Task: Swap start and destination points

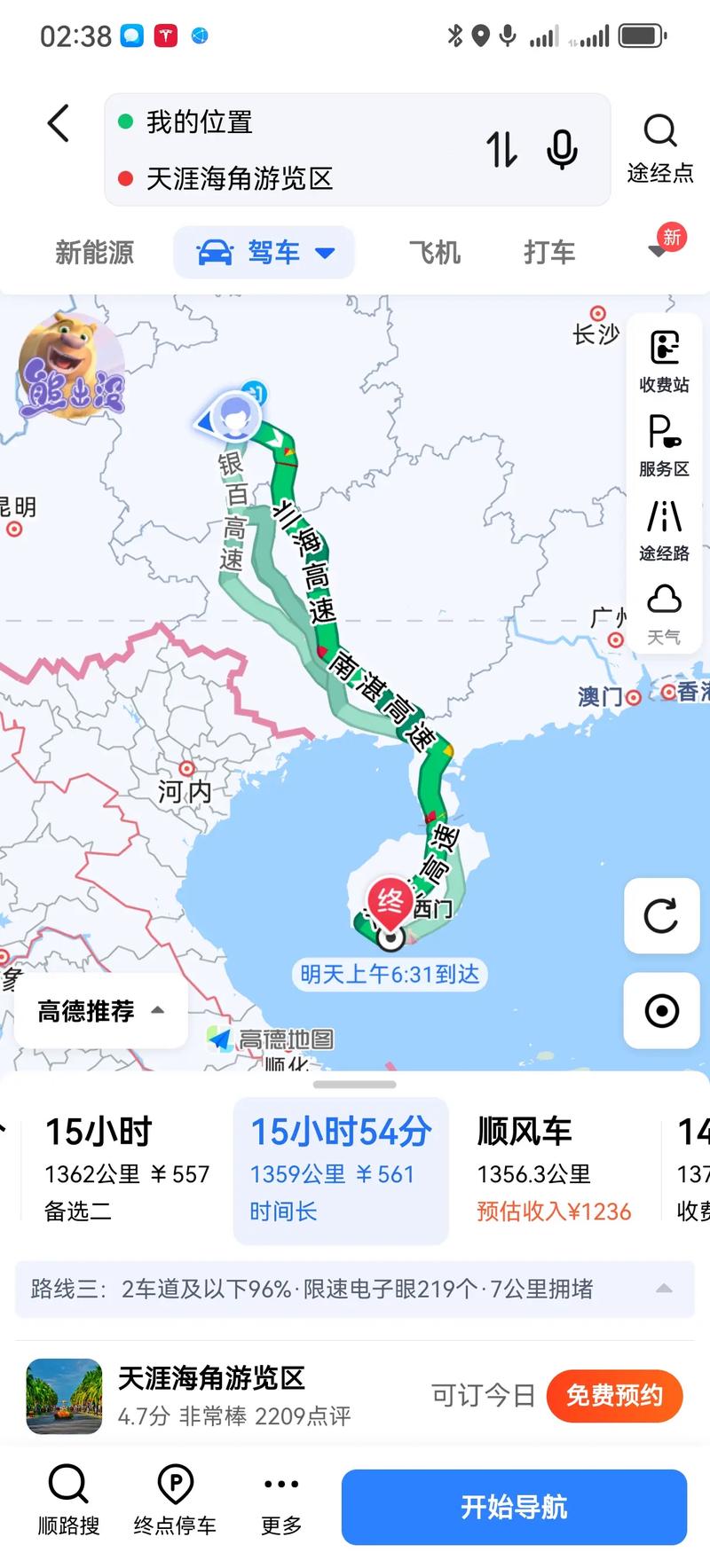Action: click(501, 151)
